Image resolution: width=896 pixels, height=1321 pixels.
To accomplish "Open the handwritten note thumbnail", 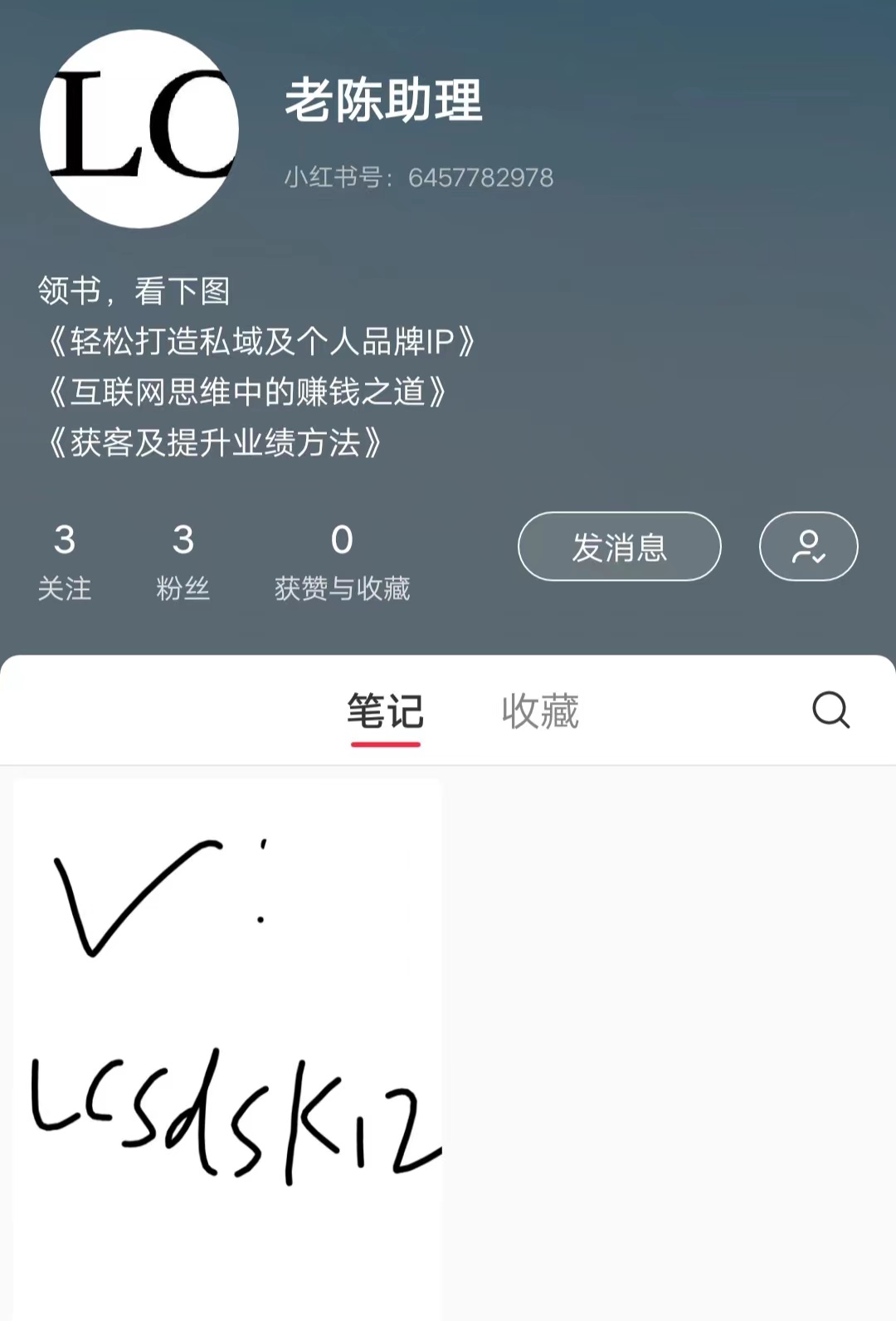I will (227, 1046).
